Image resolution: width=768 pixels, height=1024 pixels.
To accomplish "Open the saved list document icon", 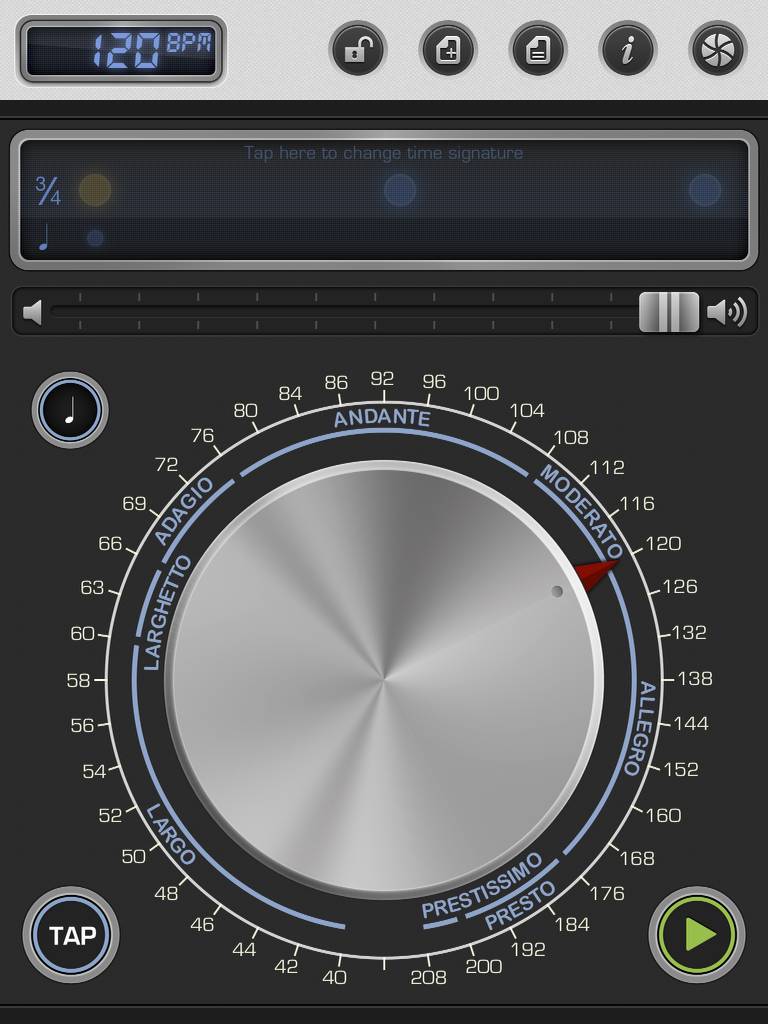I will [538, 50].
